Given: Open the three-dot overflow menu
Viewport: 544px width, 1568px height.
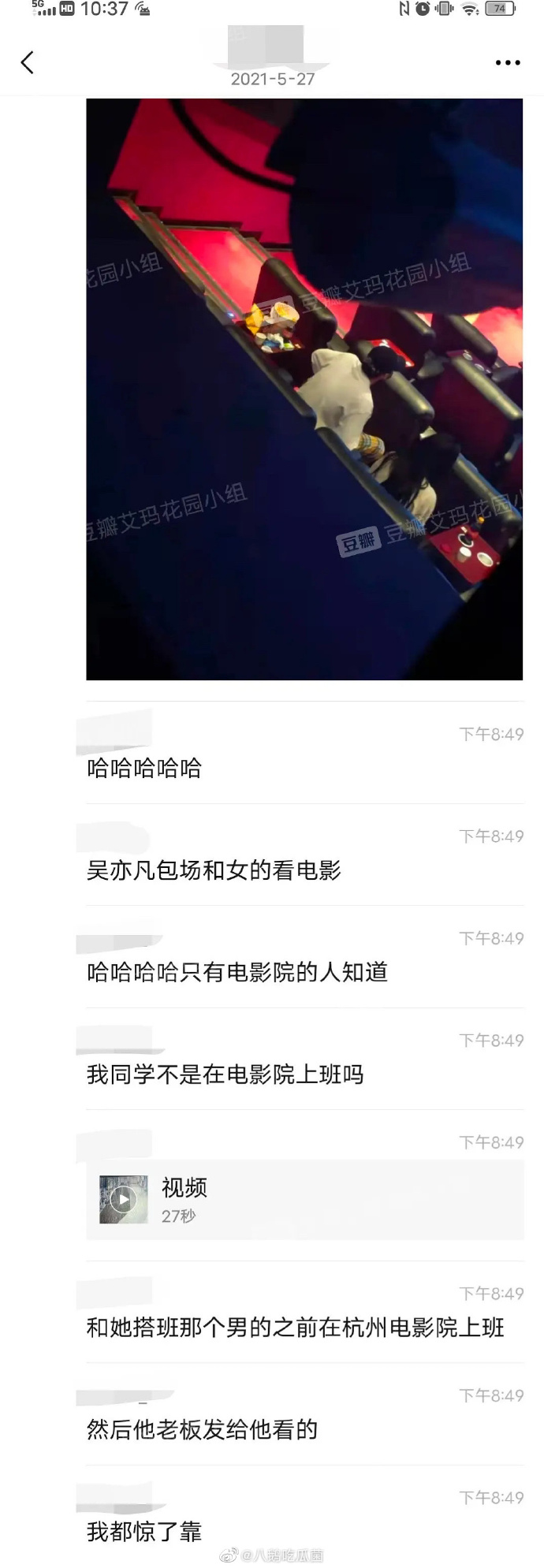Looking at the screenshot, I should pyautogui.click(x=507, y=63).
